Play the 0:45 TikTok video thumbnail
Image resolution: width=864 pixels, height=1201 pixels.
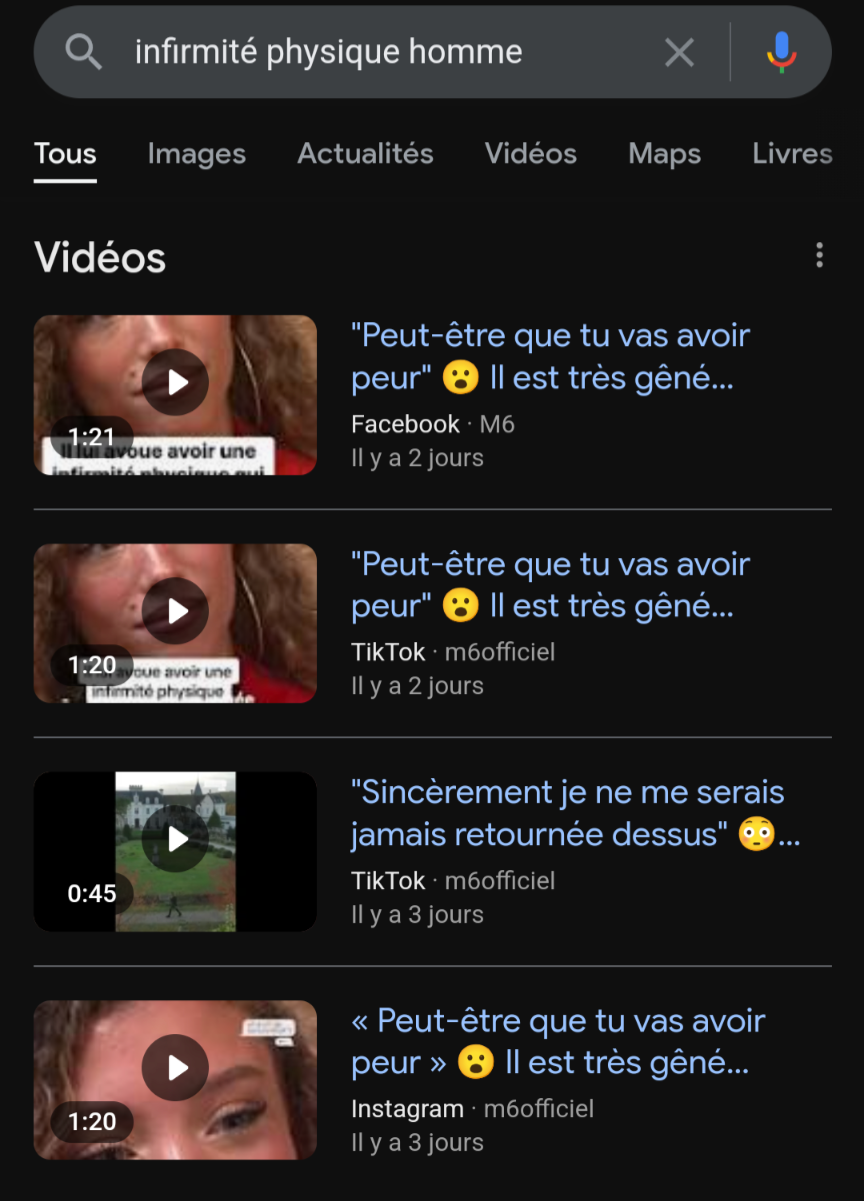(175, 839)
